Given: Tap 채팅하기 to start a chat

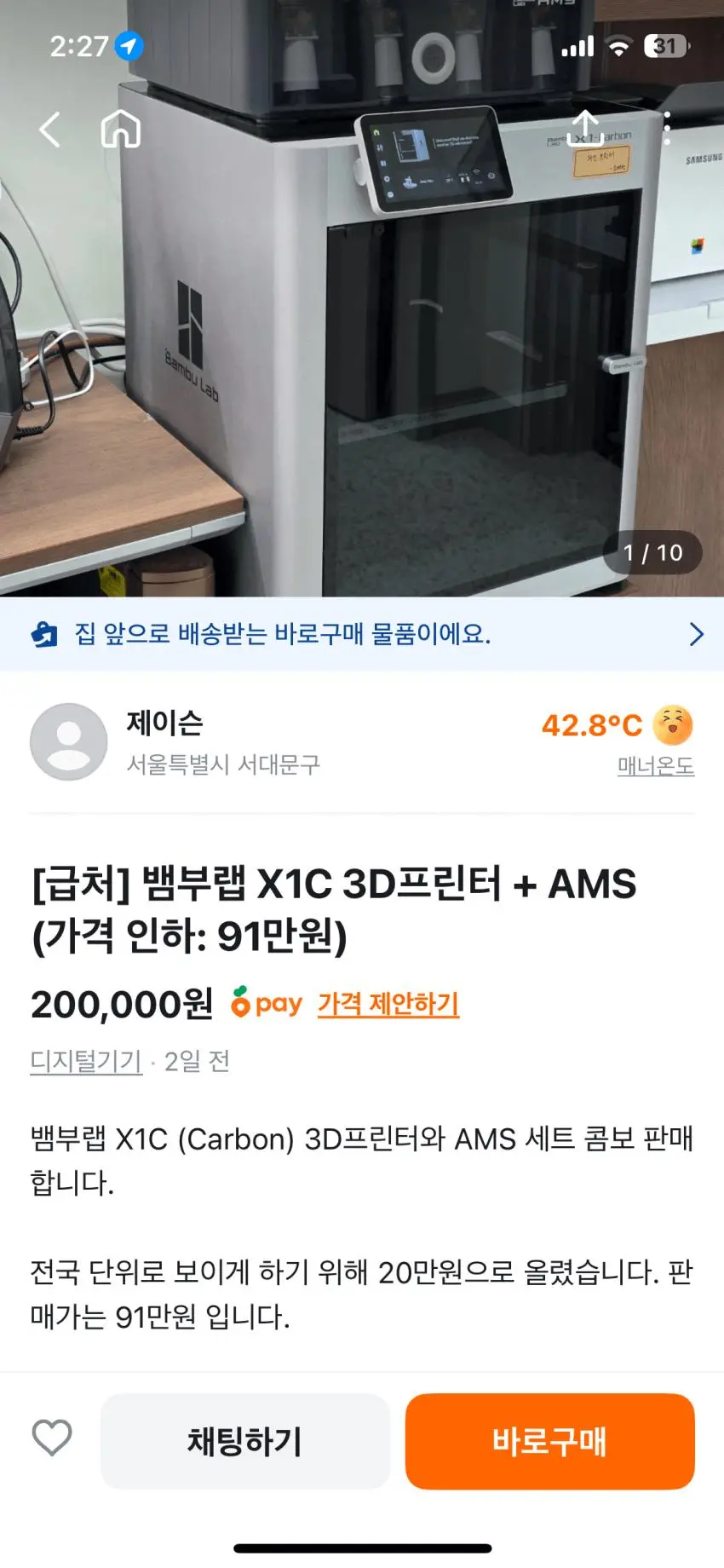Looking at the screenshot, I should click(244, 1440).
